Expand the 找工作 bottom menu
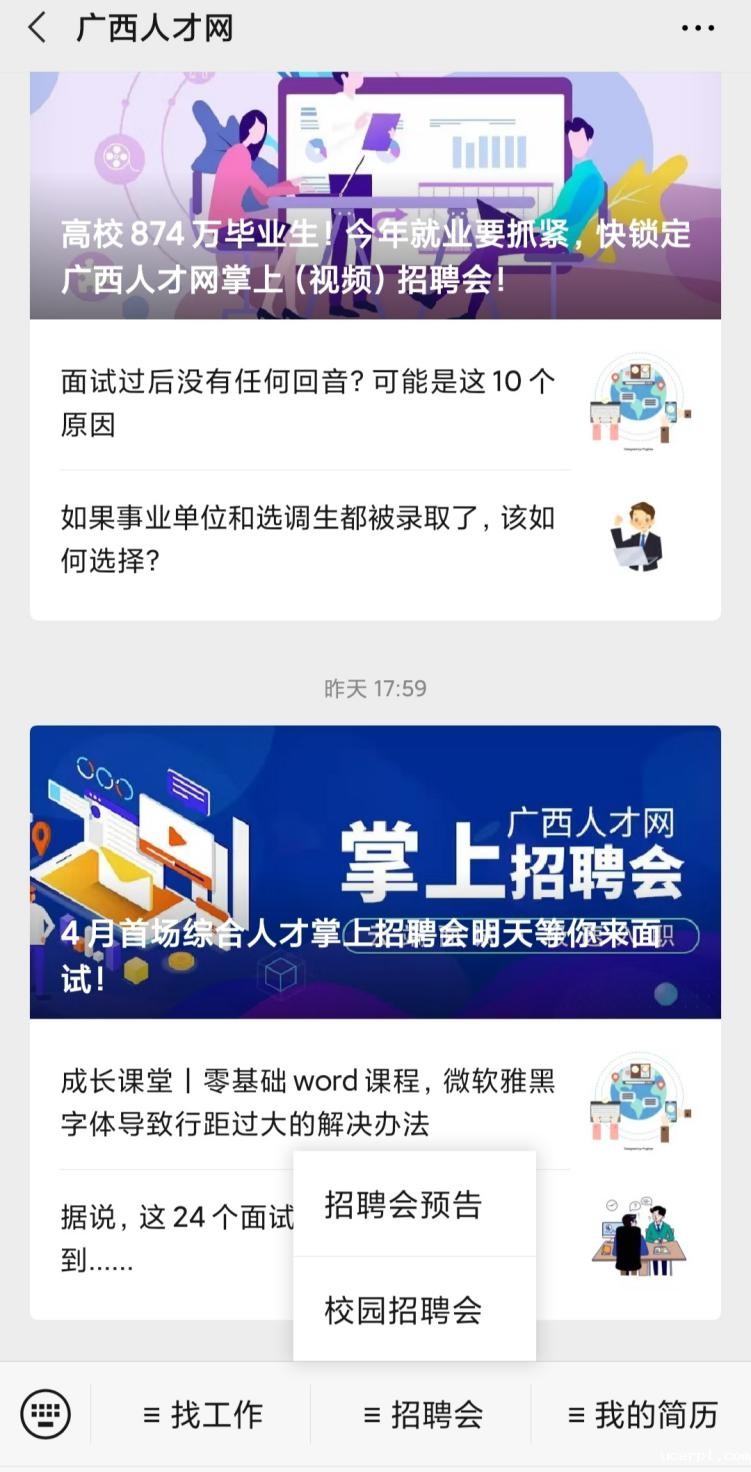Screen dimensions: 751x1472 pyautogui.click(x=202, y=1415)
